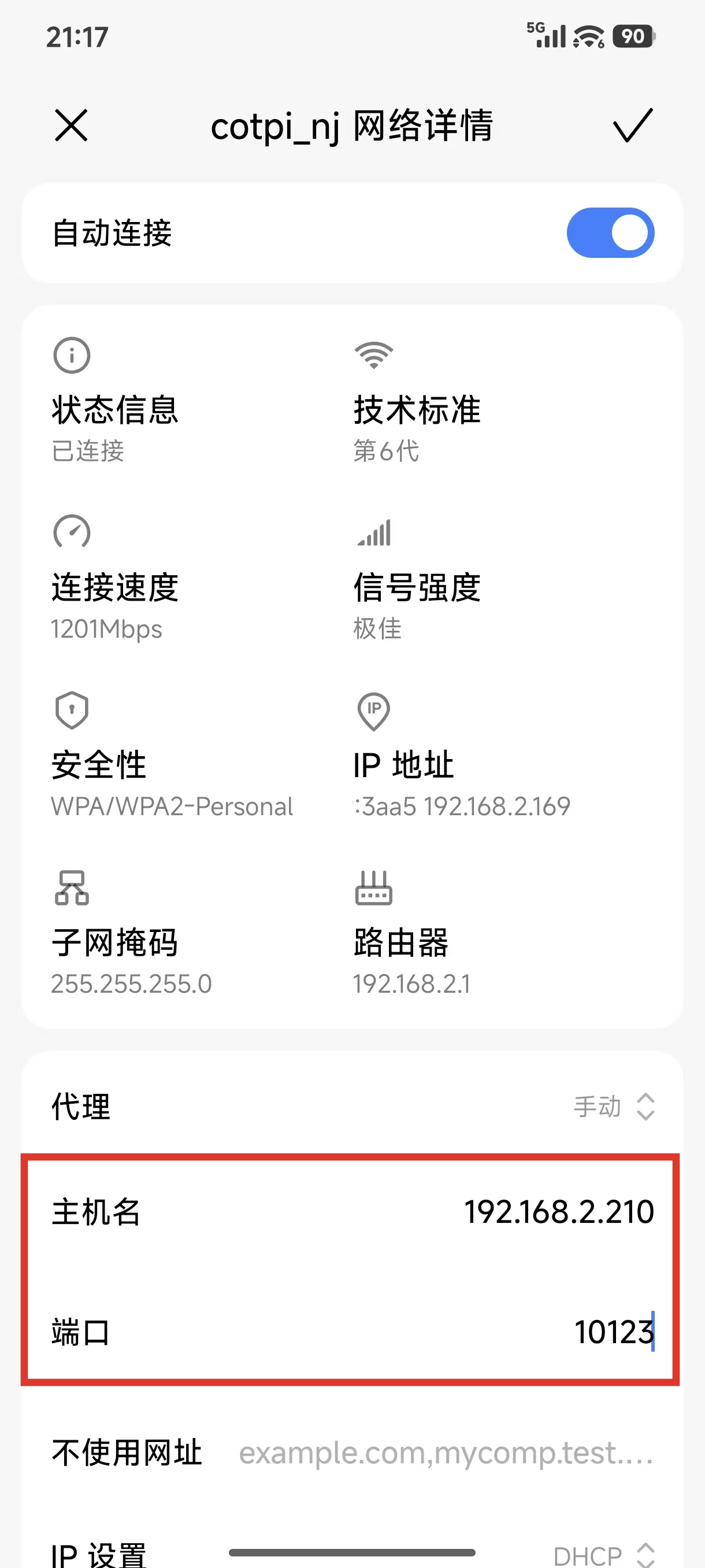The height and width of the screenshot is (1568, 705).
Task: Turn off the 自动连接 switch
Action: (610, 233)
